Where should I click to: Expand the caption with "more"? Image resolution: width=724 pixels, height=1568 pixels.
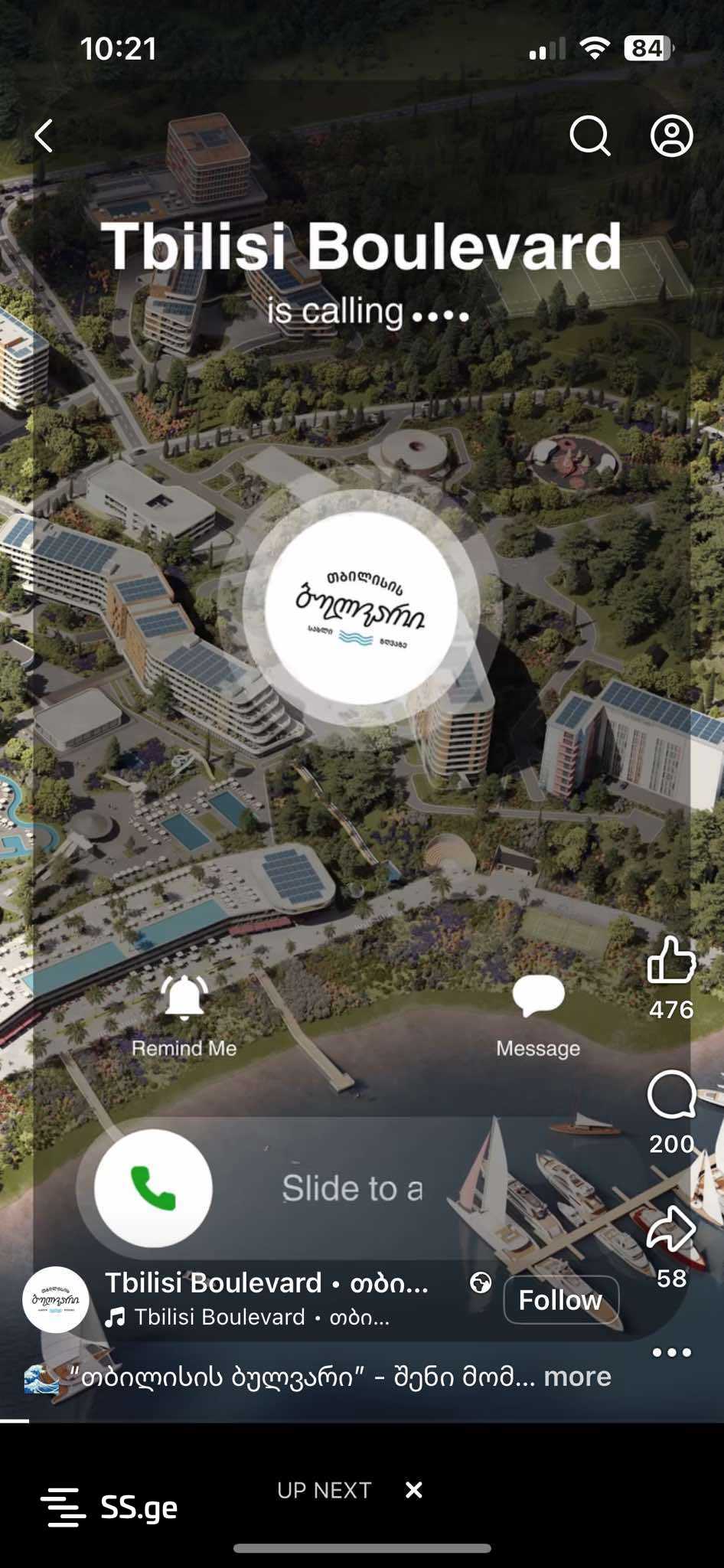click(x=577, y=1377)
